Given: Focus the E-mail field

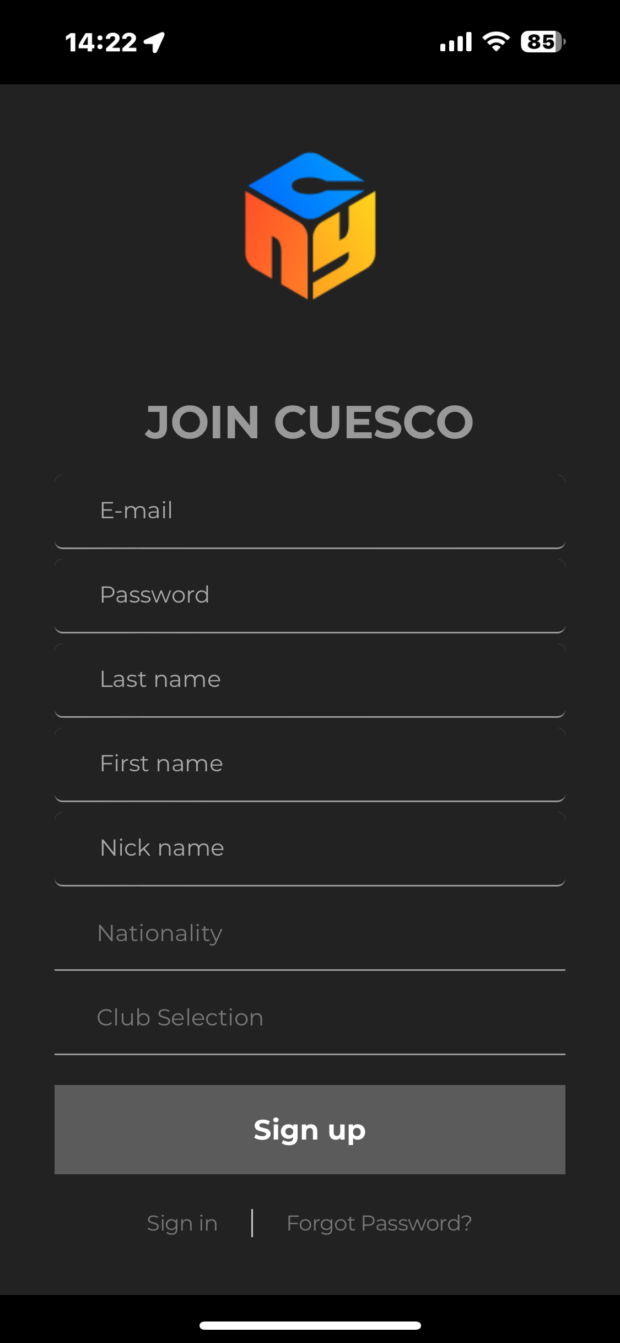Looking at the screenshot, I should [310, 511].
